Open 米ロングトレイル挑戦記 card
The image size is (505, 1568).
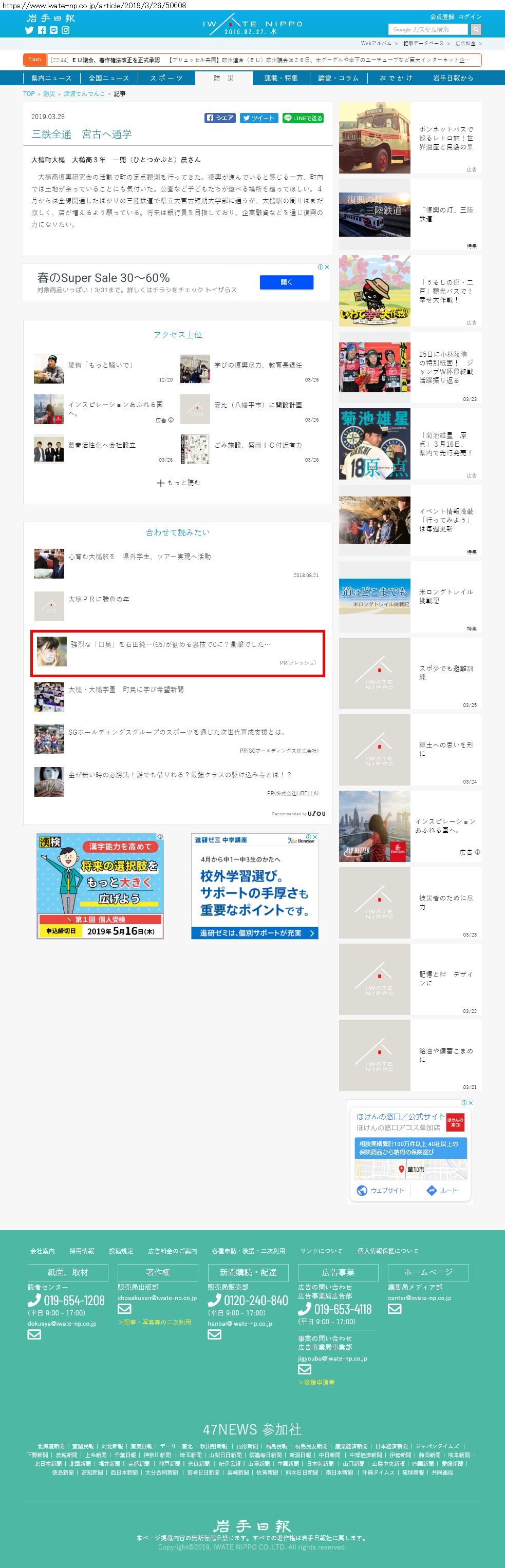(x=410, y=597)
